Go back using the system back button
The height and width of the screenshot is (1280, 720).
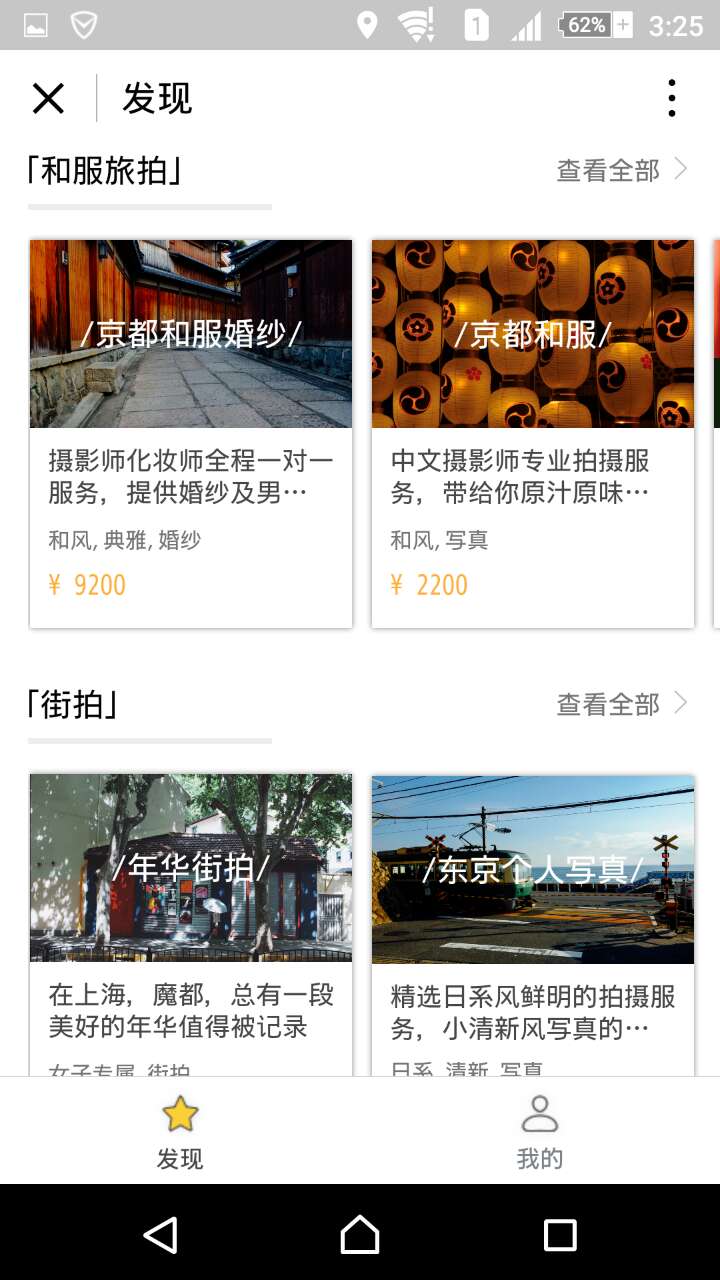coord(161,1234)
